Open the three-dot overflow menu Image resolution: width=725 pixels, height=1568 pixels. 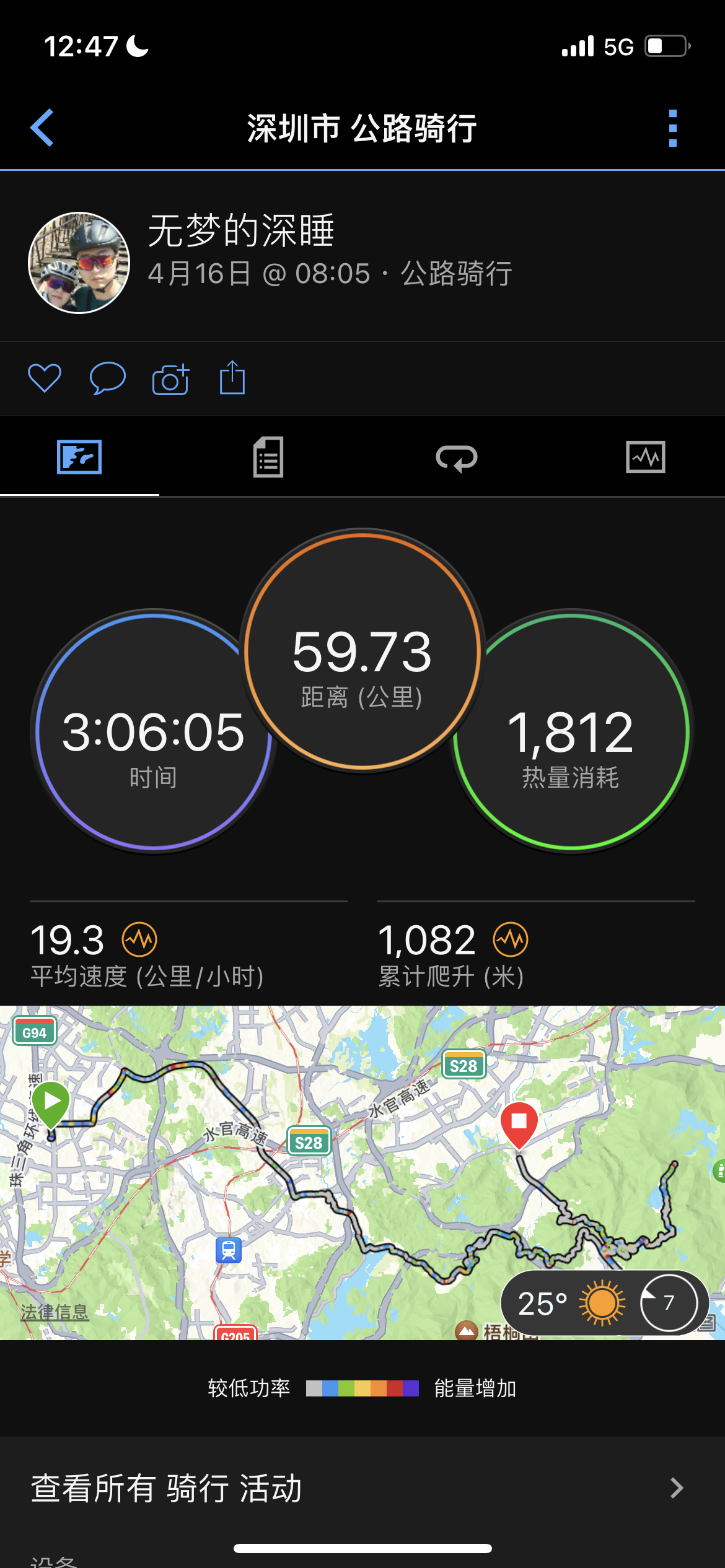coord(673,128)
